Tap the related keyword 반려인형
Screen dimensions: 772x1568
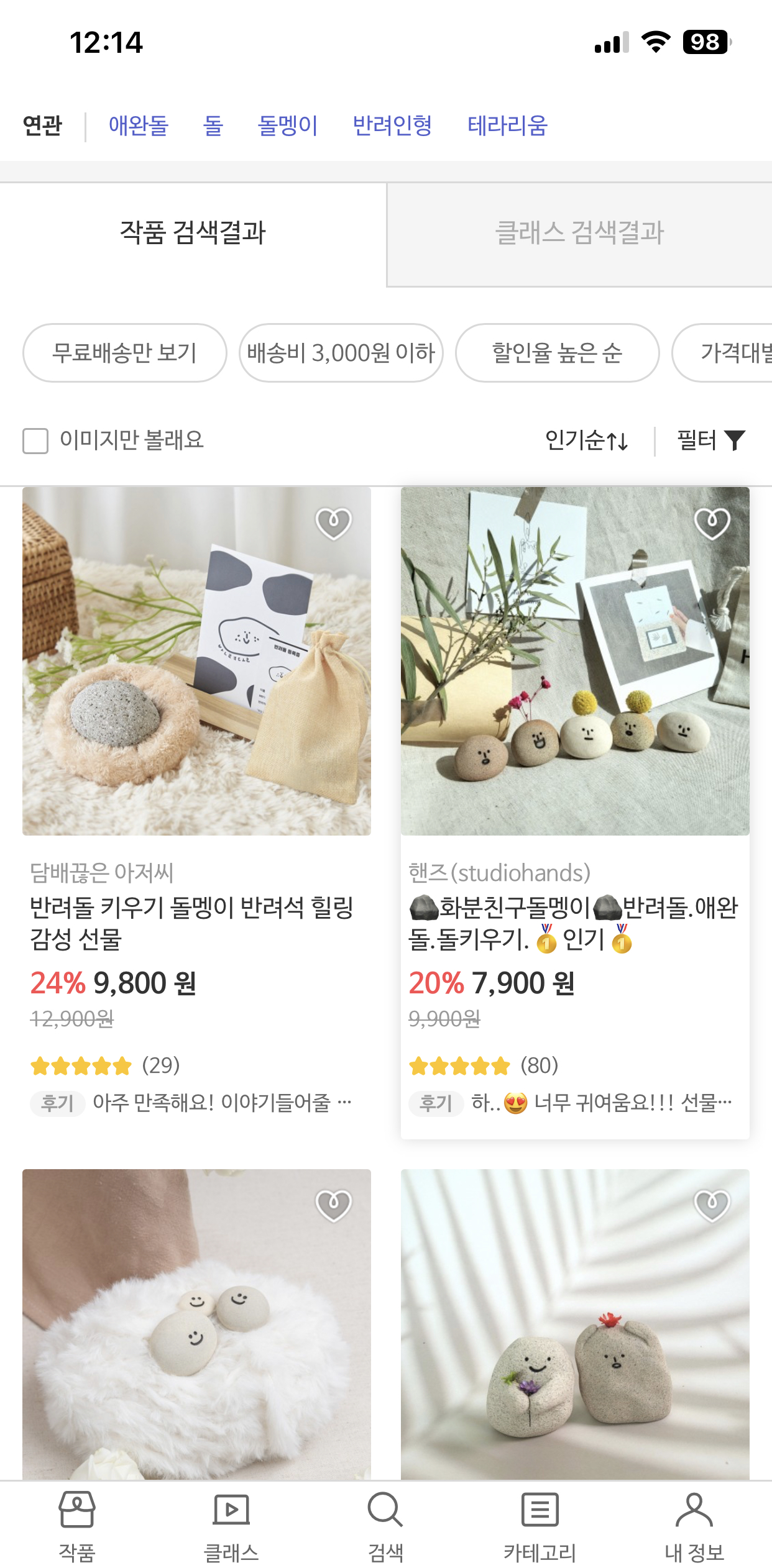coord(392,125)
